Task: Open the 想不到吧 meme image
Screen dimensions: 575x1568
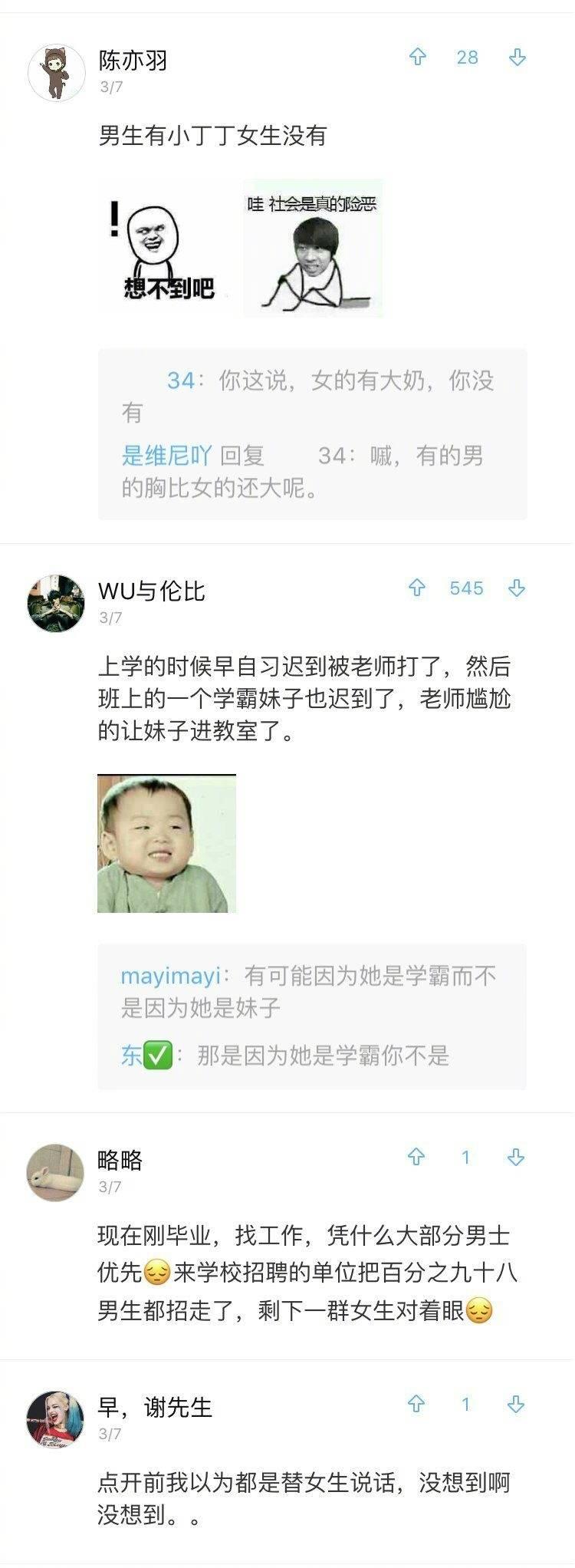Action: point(165,249)
